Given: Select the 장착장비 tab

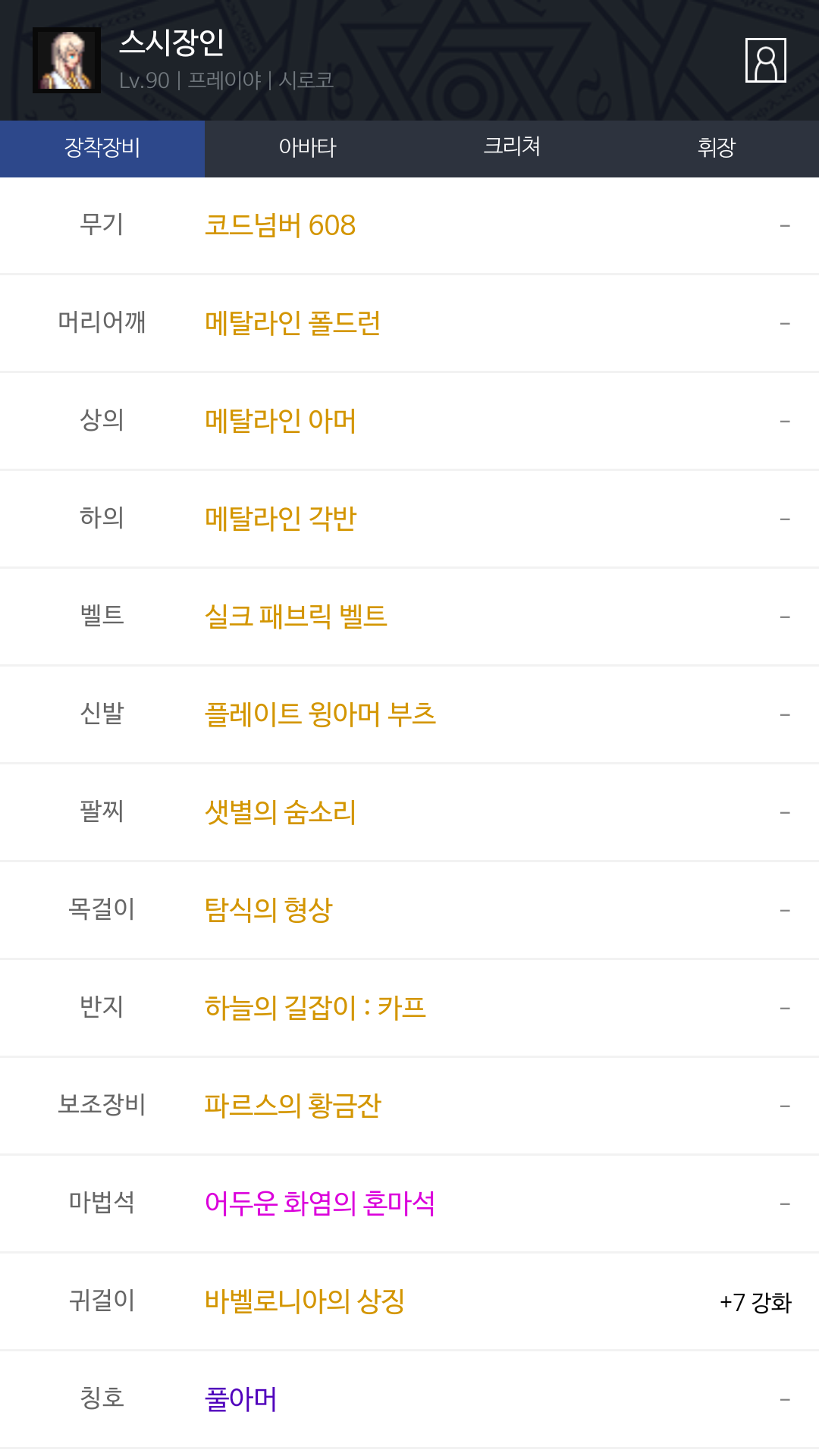Looking at the screenshot, I should pyautogui.click(x=102, y=149).
